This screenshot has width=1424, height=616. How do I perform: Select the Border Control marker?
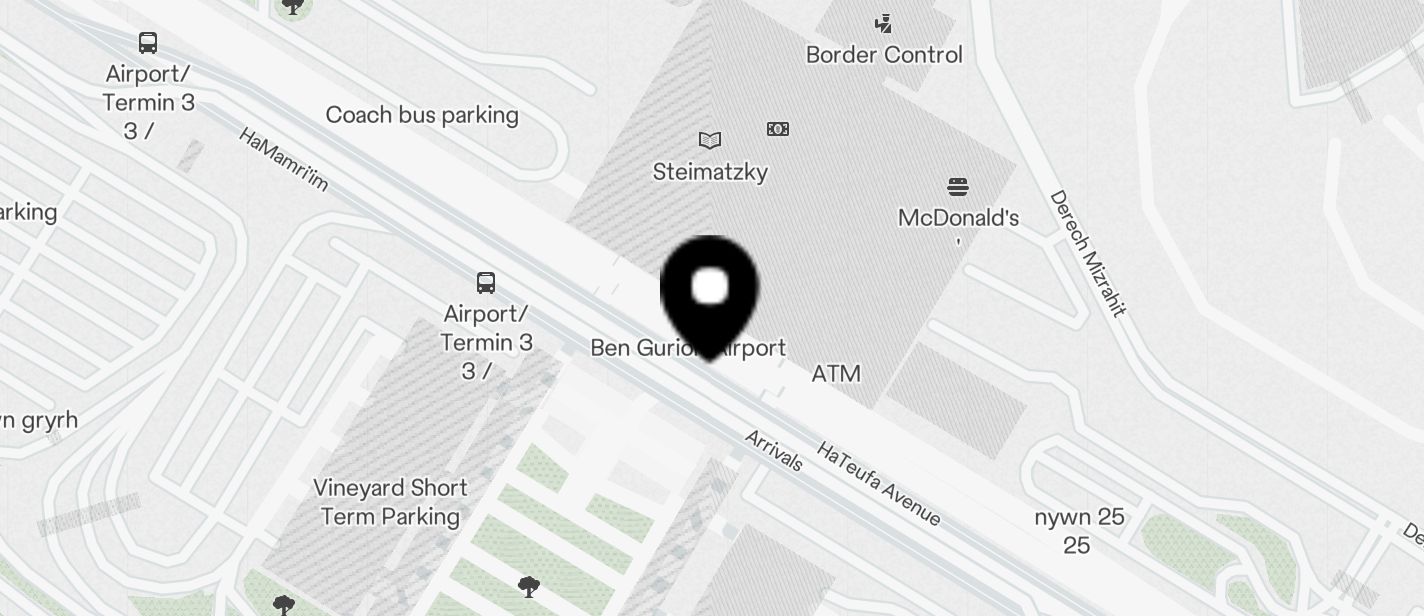(883, 24)
